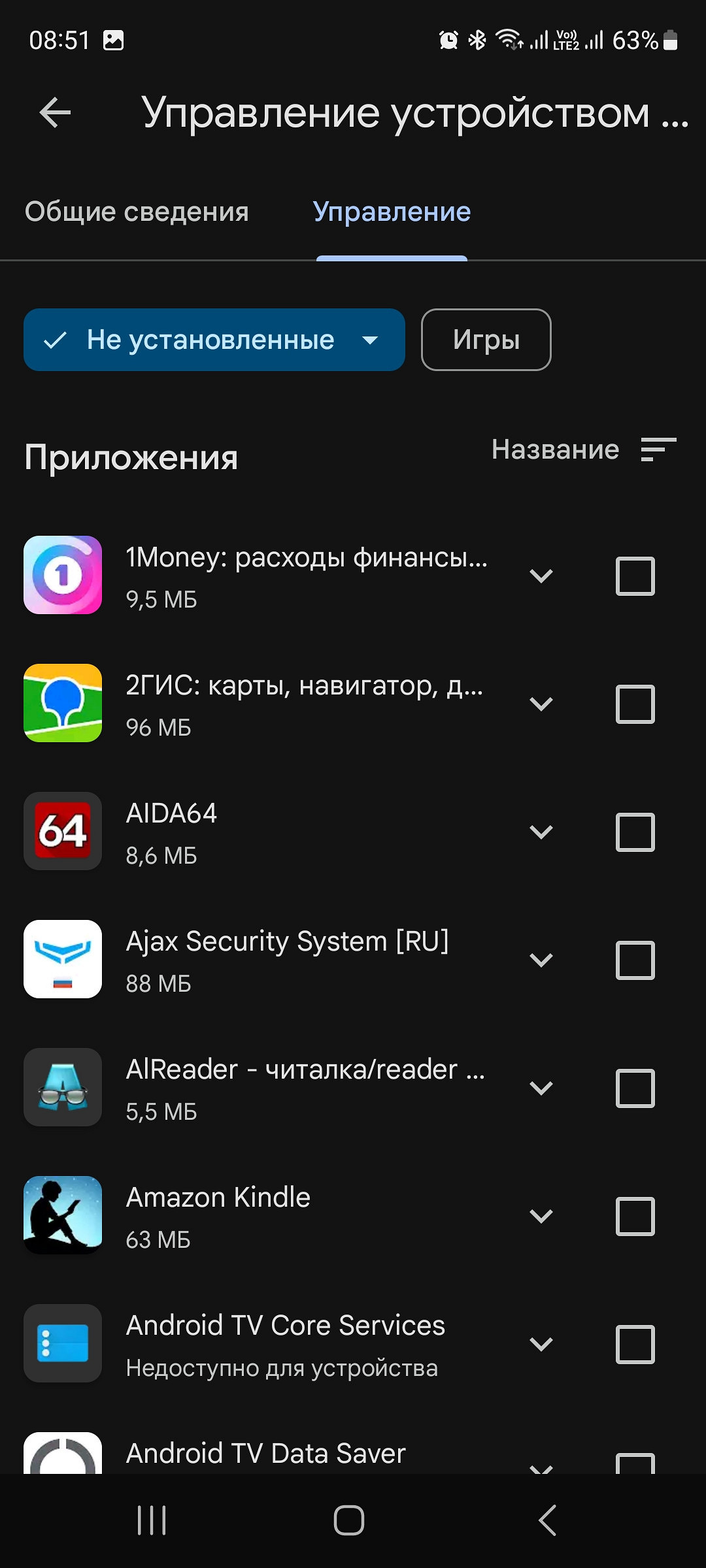Switch to the Общие сведения tab
This screenshot has width=706, height=1568.
click(x=137, y=212)
